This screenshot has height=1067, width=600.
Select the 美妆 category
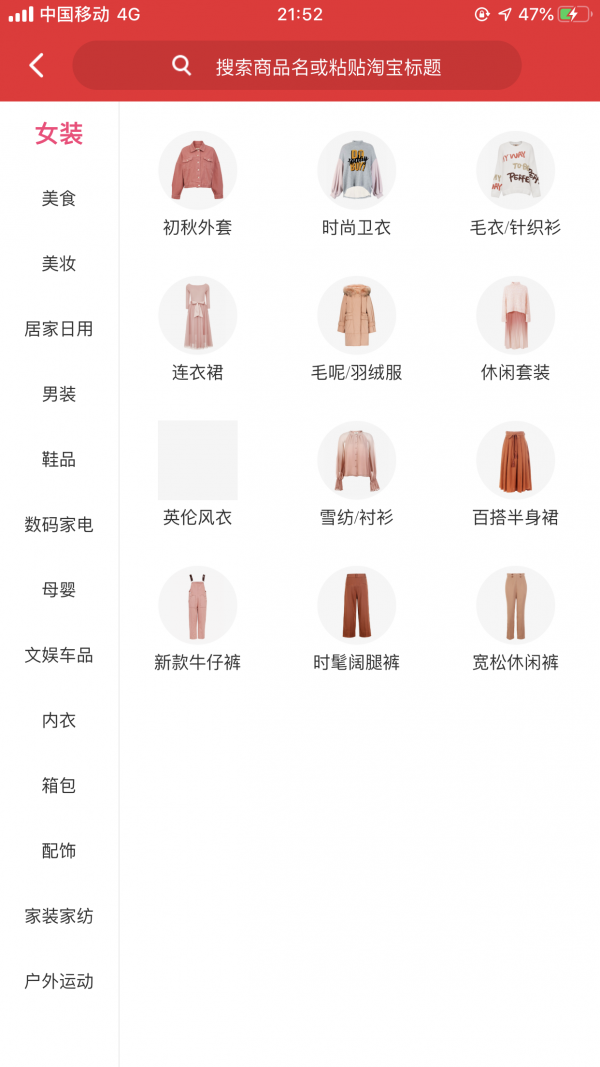tap(59, 264)
